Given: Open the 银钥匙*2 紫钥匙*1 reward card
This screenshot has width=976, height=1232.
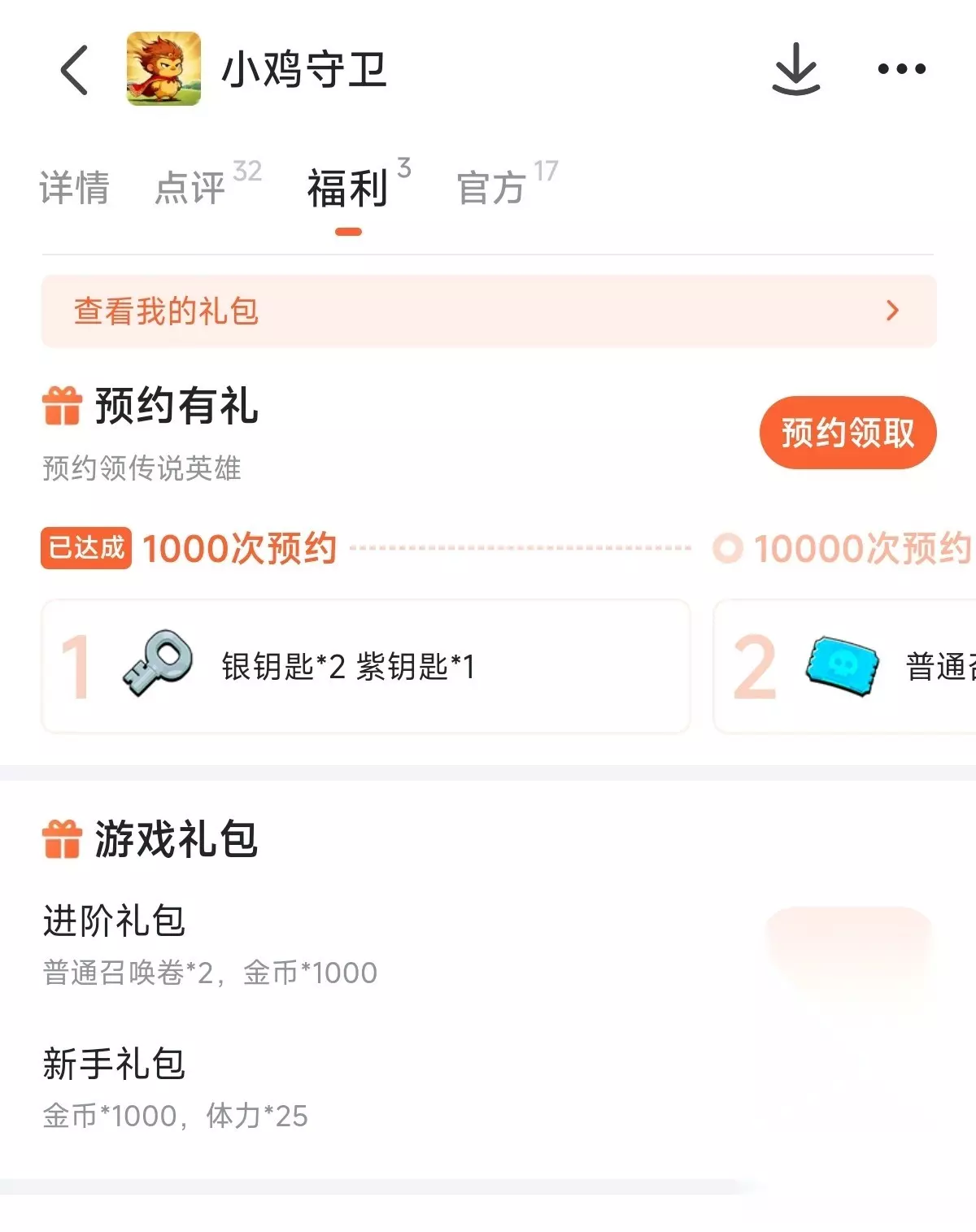Looking at the screenshot, I should point(366,667).
